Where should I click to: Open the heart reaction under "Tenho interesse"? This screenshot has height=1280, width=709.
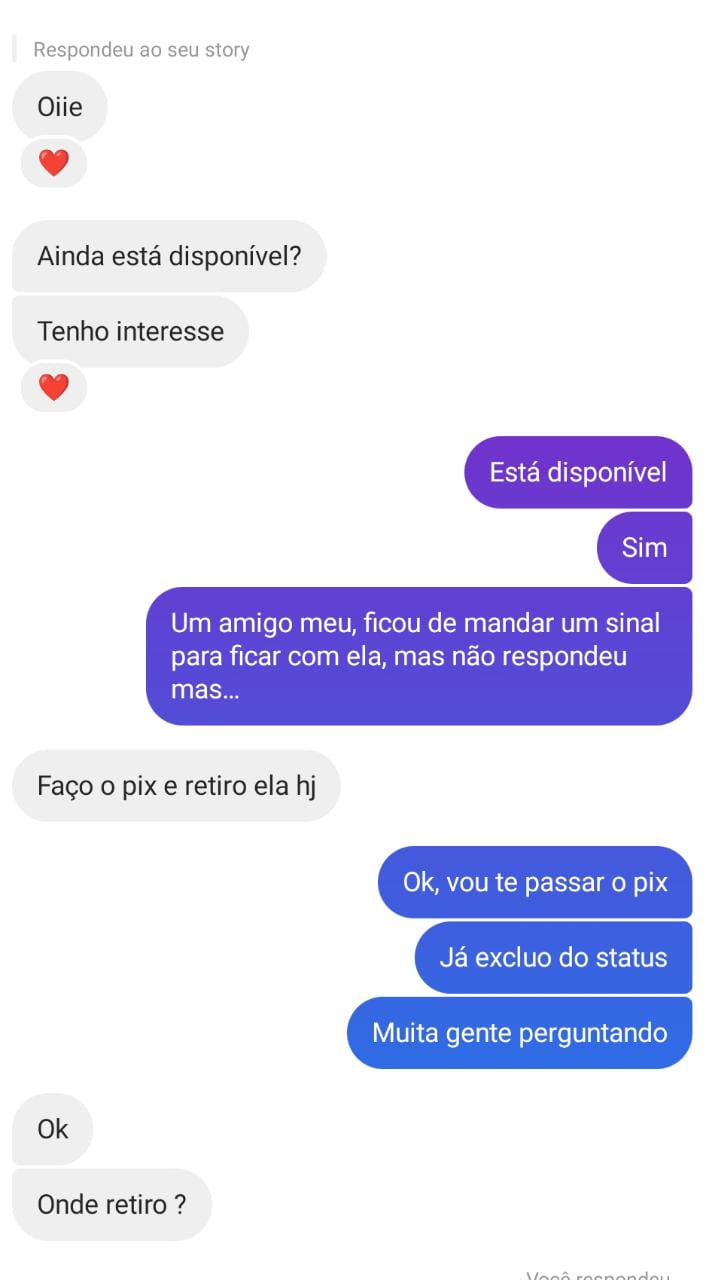54,387
